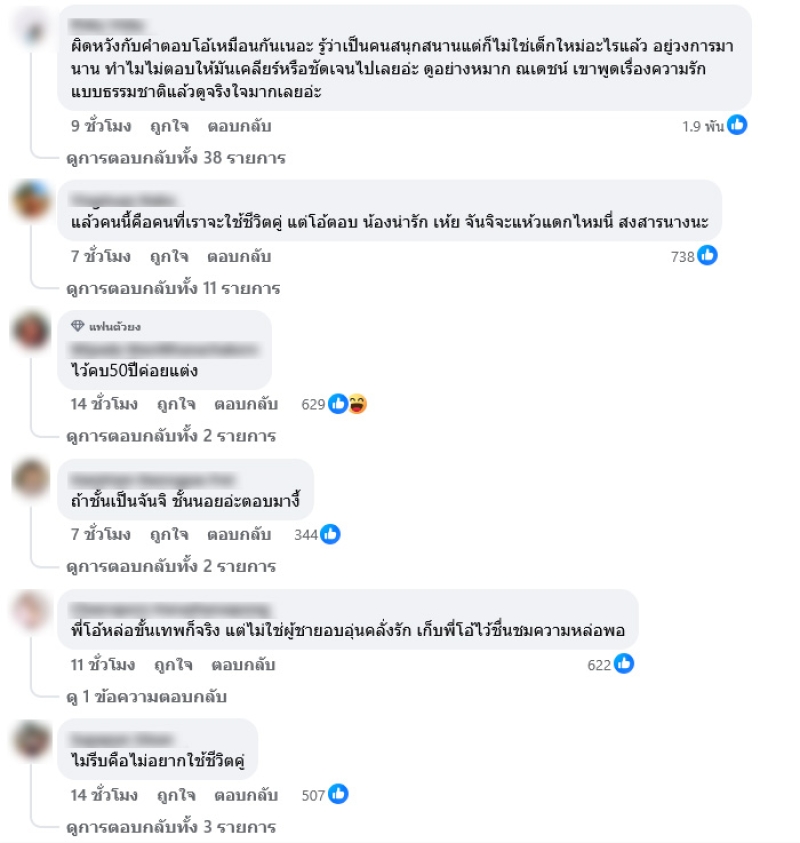Screen dimensions: 800x843
Task: Reply to the ไว้คบ50ปีค่อยแต่ง comment
Action: pos(245,404)
